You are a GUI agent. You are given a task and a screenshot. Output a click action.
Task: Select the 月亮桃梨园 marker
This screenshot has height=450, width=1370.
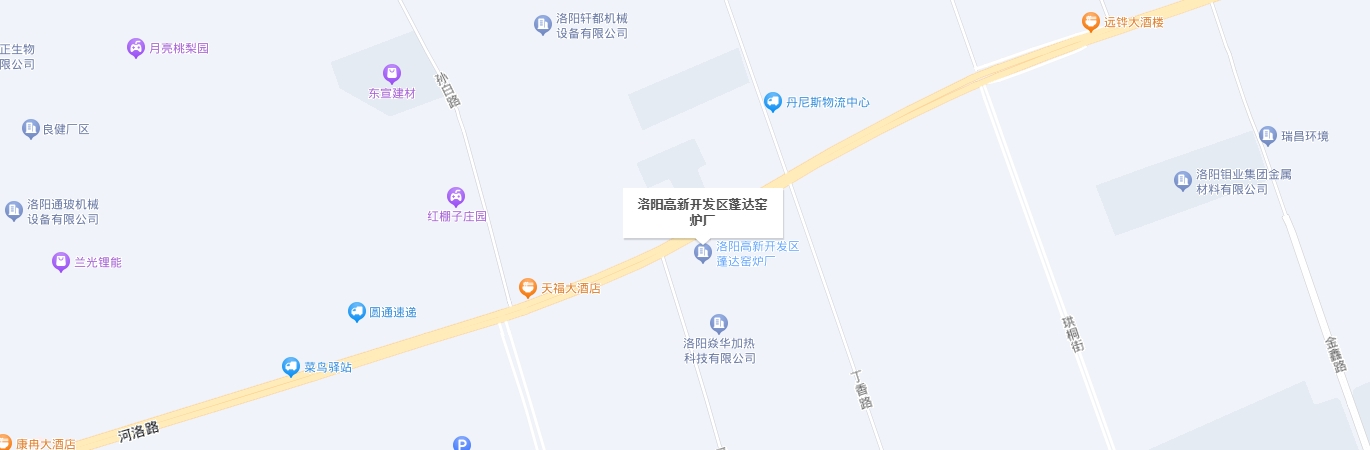(x=136, y=47)
